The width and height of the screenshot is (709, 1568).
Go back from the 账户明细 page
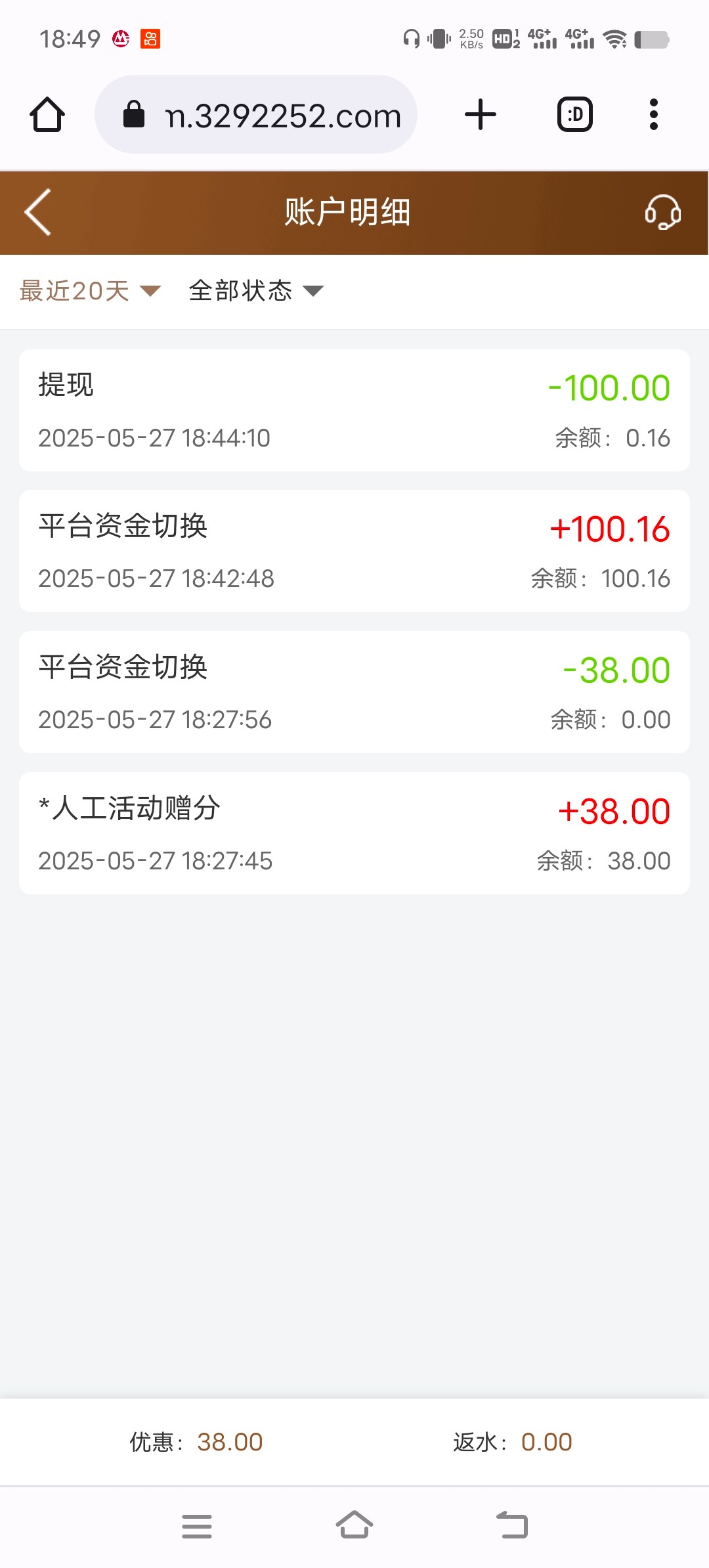(38, 212)
